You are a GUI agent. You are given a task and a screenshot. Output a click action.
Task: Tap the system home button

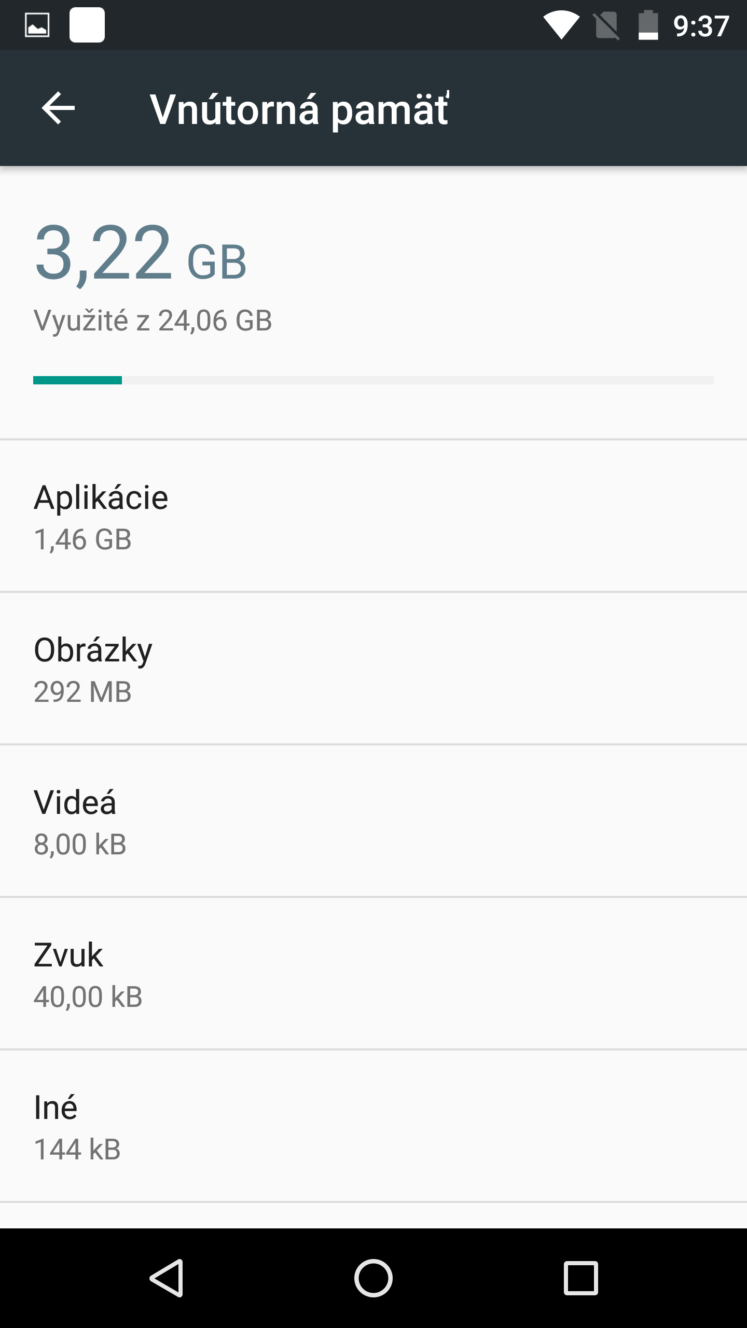[x=373, y=1278]
